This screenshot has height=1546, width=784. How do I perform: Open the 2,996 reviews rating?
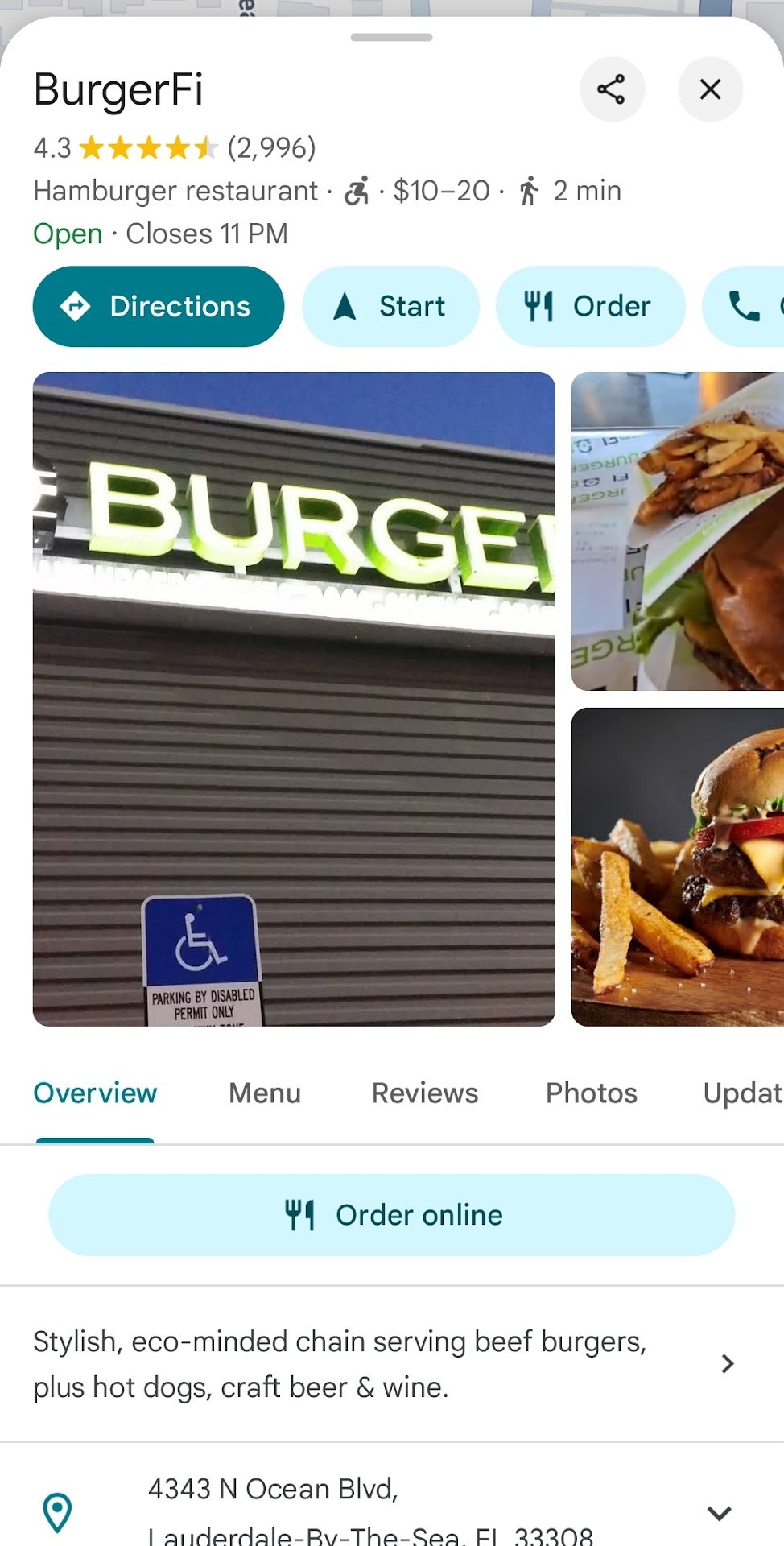[271, 148]
